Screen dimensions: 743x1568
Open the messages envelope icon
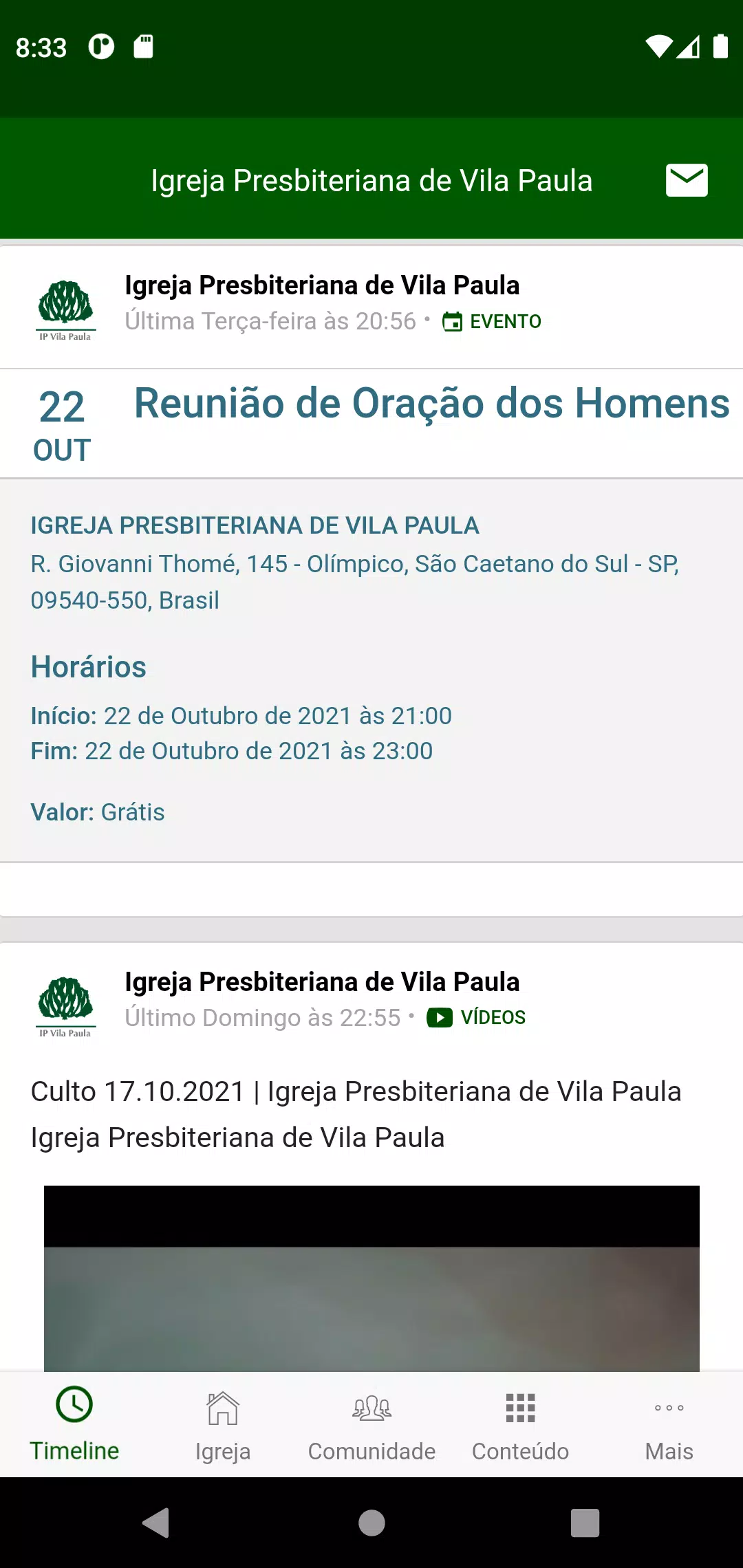click(x=687, y=180)
